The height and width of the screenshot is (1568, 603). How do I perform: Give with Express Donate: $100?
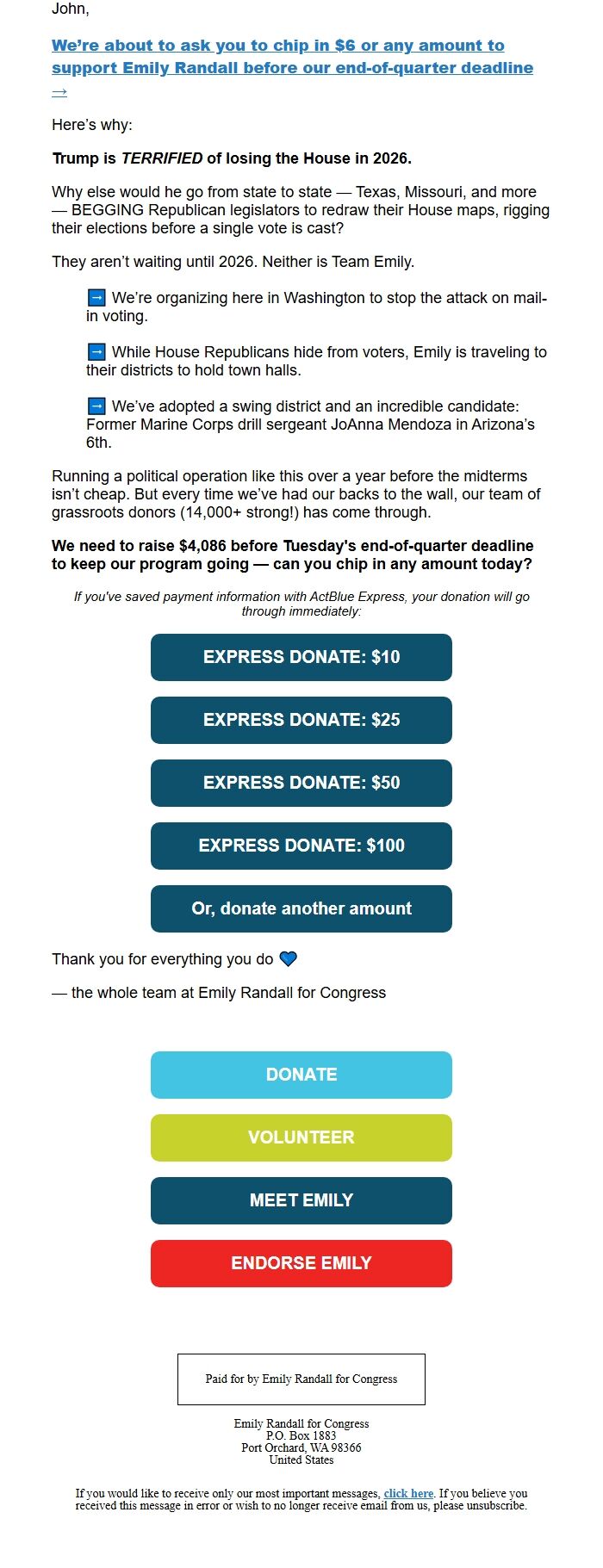click(x=301, y=846)
